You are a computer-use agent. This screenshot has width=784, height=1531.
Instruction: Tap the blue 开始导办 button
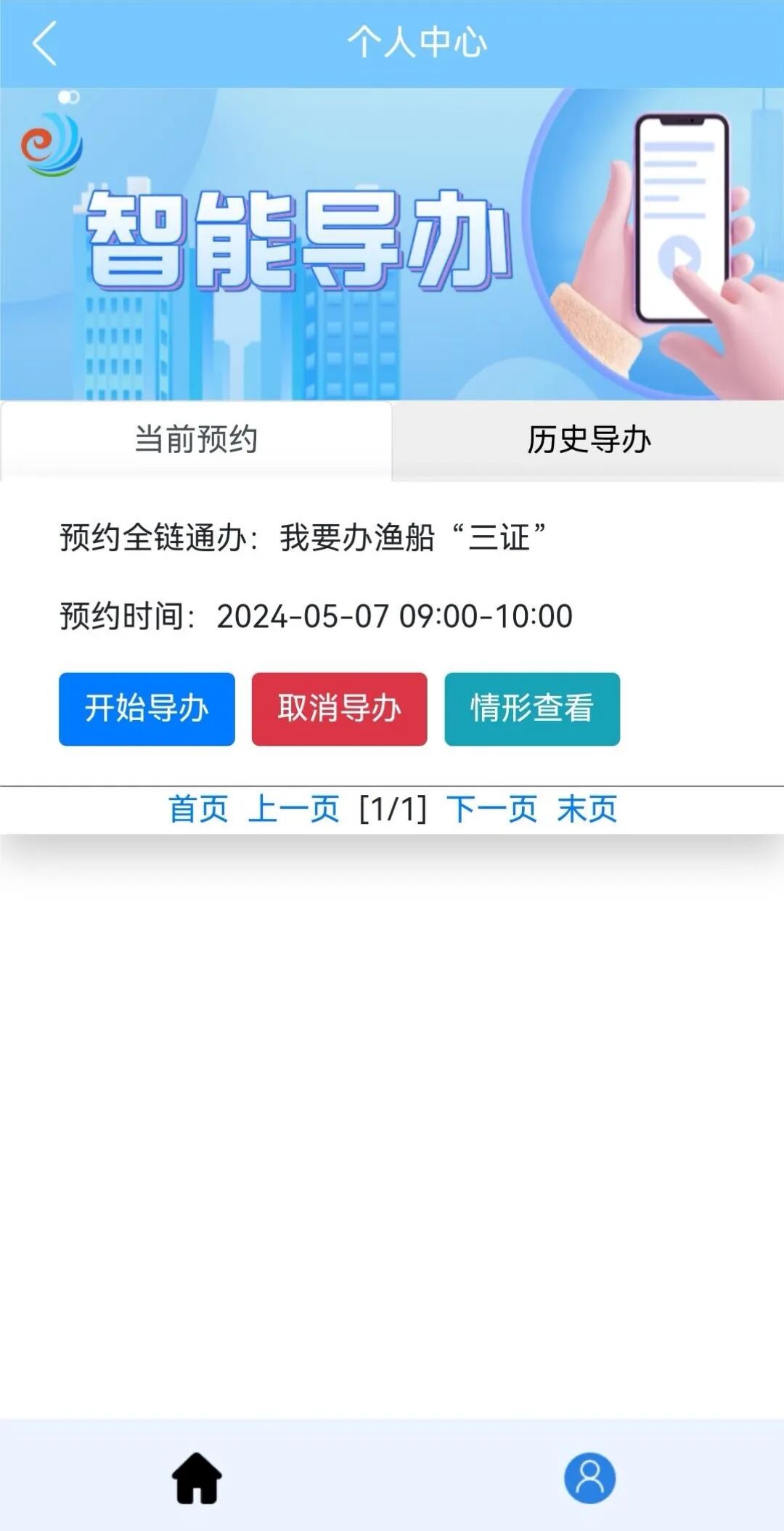click(x=147, y=709)
